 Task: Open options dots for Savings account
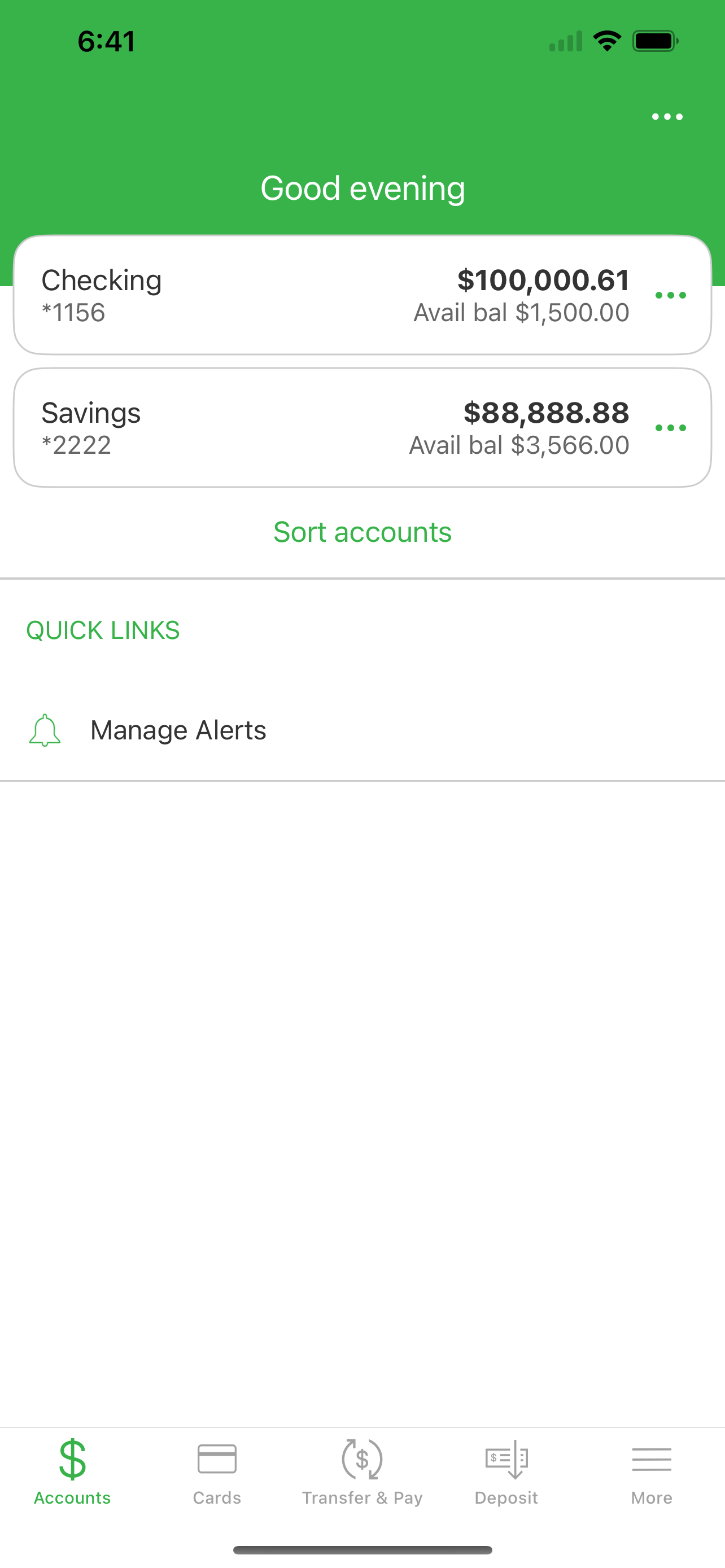[x=671, y=428]
